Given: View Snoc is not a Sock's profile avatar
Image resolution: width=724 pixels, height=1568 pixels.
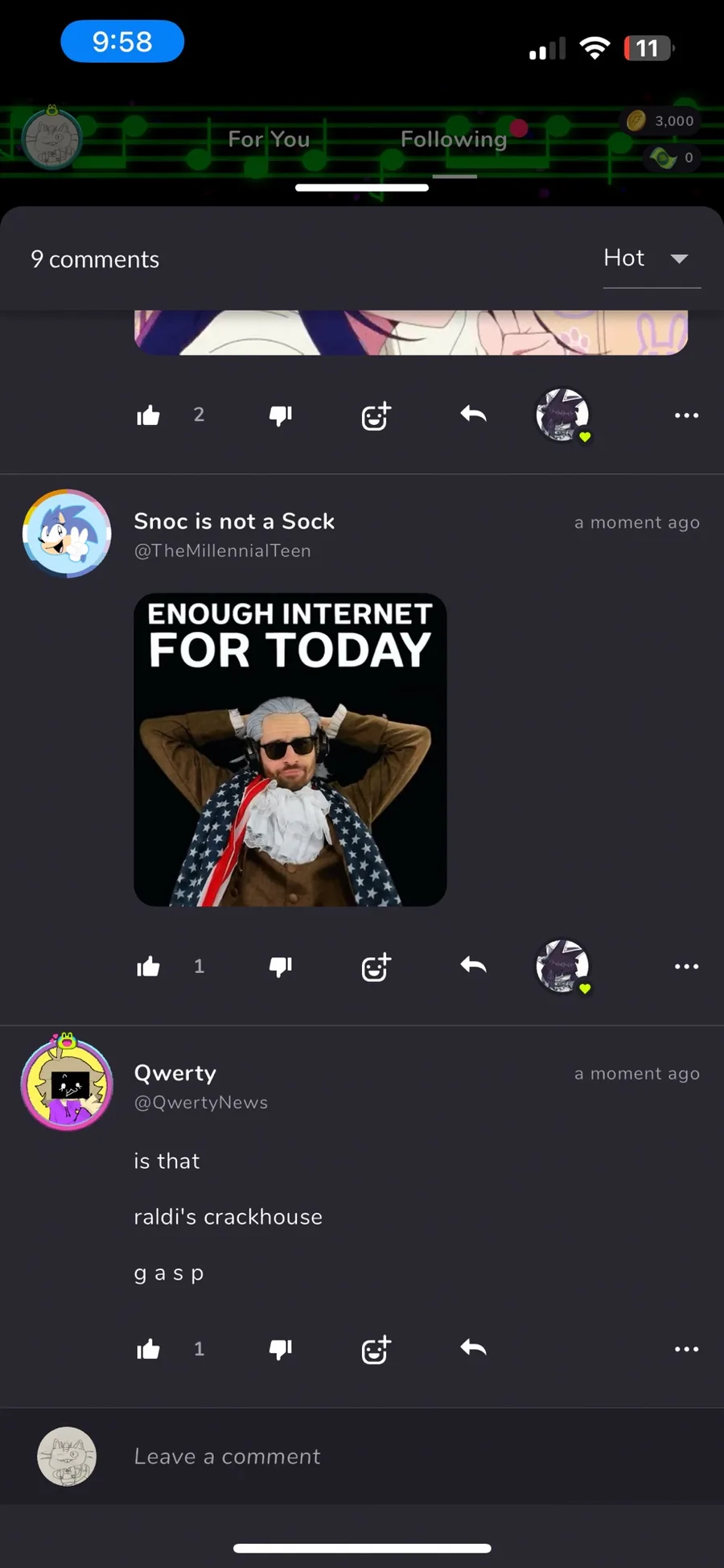Looking at the screenshot, I should 67,534.
